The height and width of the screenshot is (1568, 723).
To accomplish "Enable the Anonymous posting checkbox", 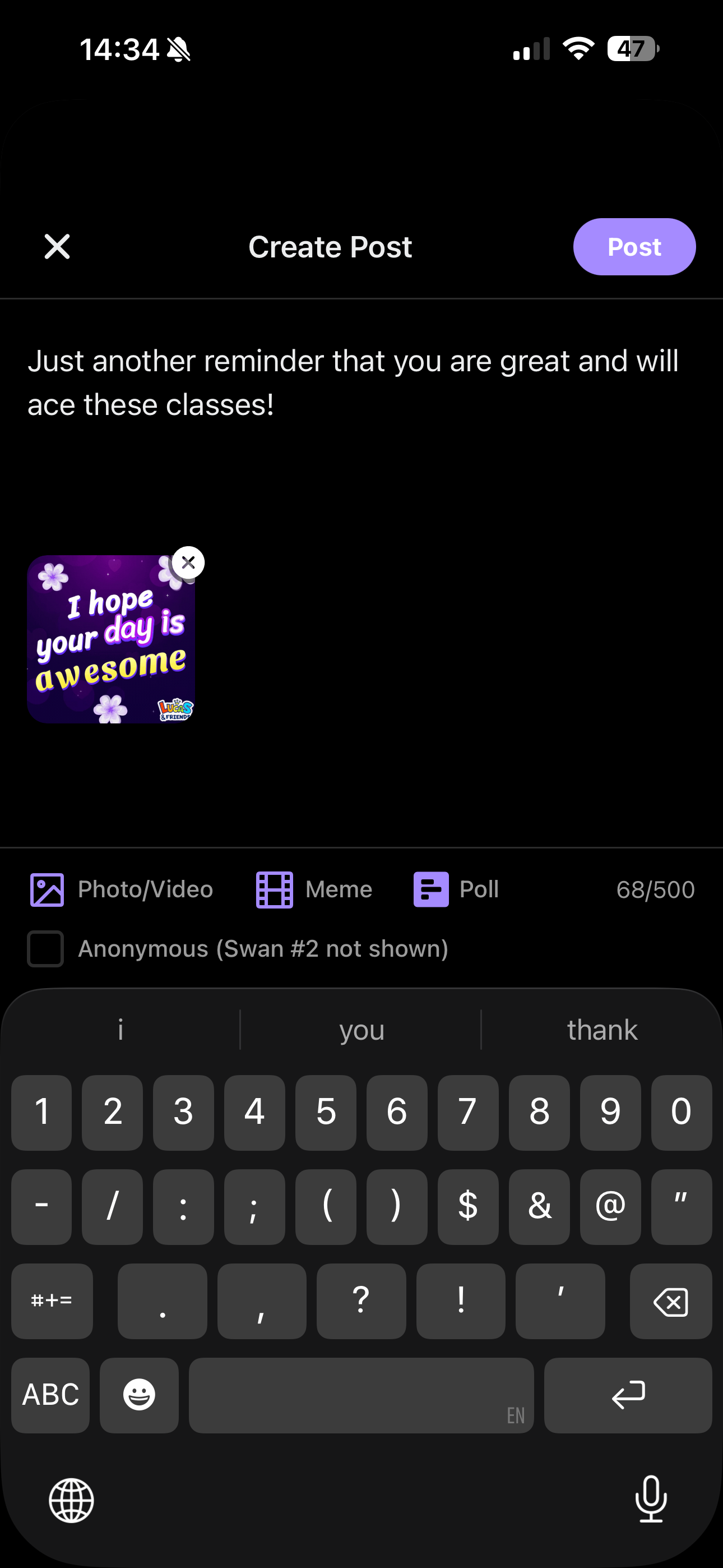I will [x=45, y=948].
